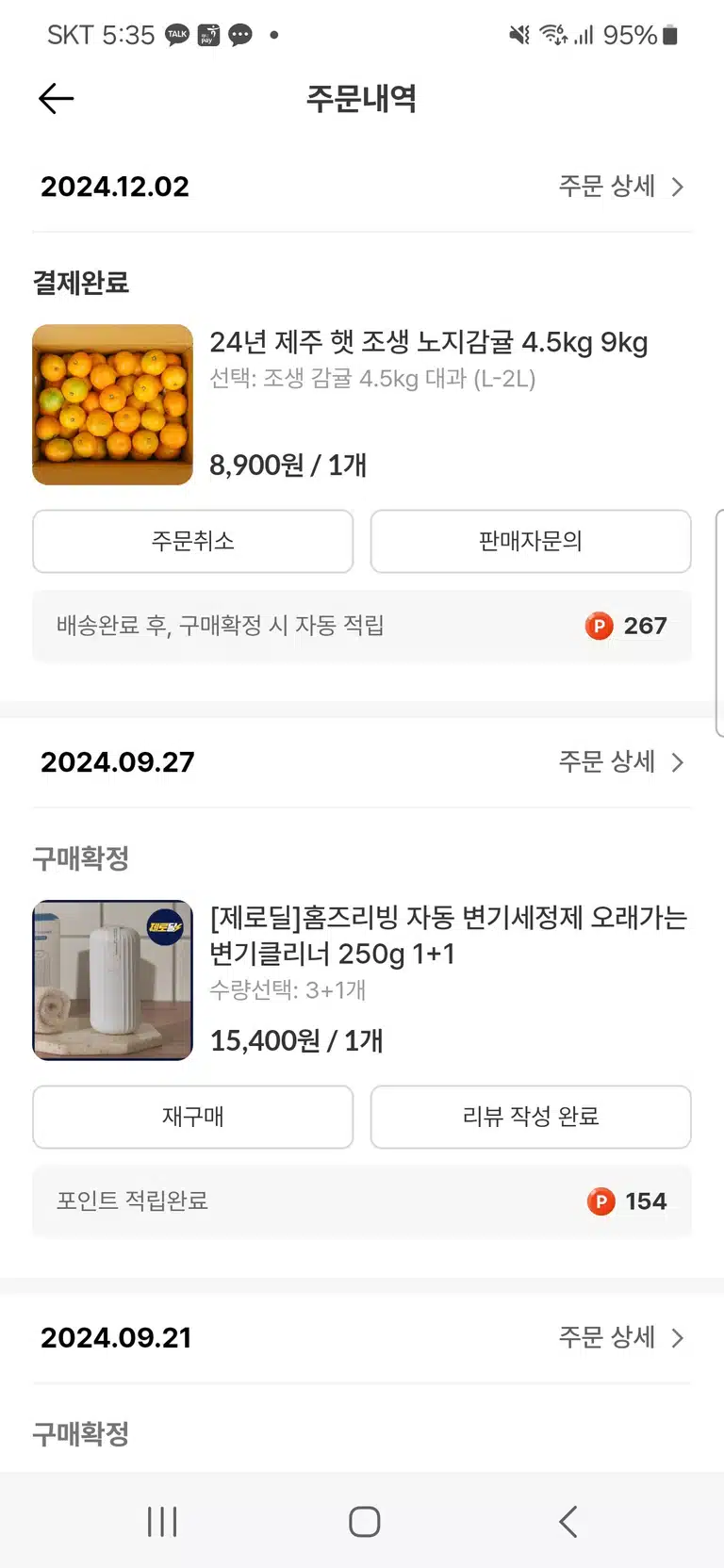The height and width of the screenshot is (1568, 724).
Task: Open recent apps from the navigation bar
Action: pyautogui.click(x=162, y=1521)
